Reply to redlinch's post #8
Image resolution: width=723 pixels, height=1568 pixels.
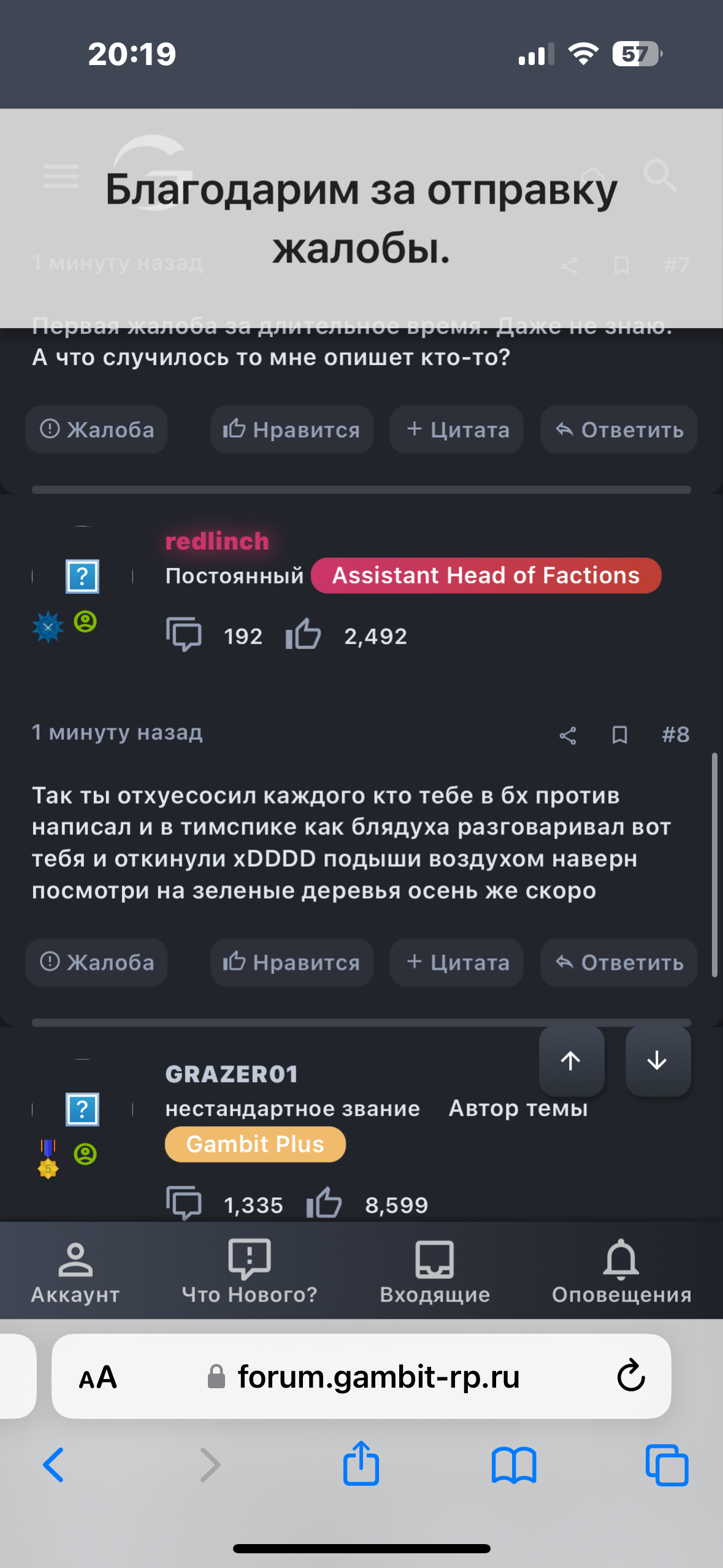(x=619, y=963)
